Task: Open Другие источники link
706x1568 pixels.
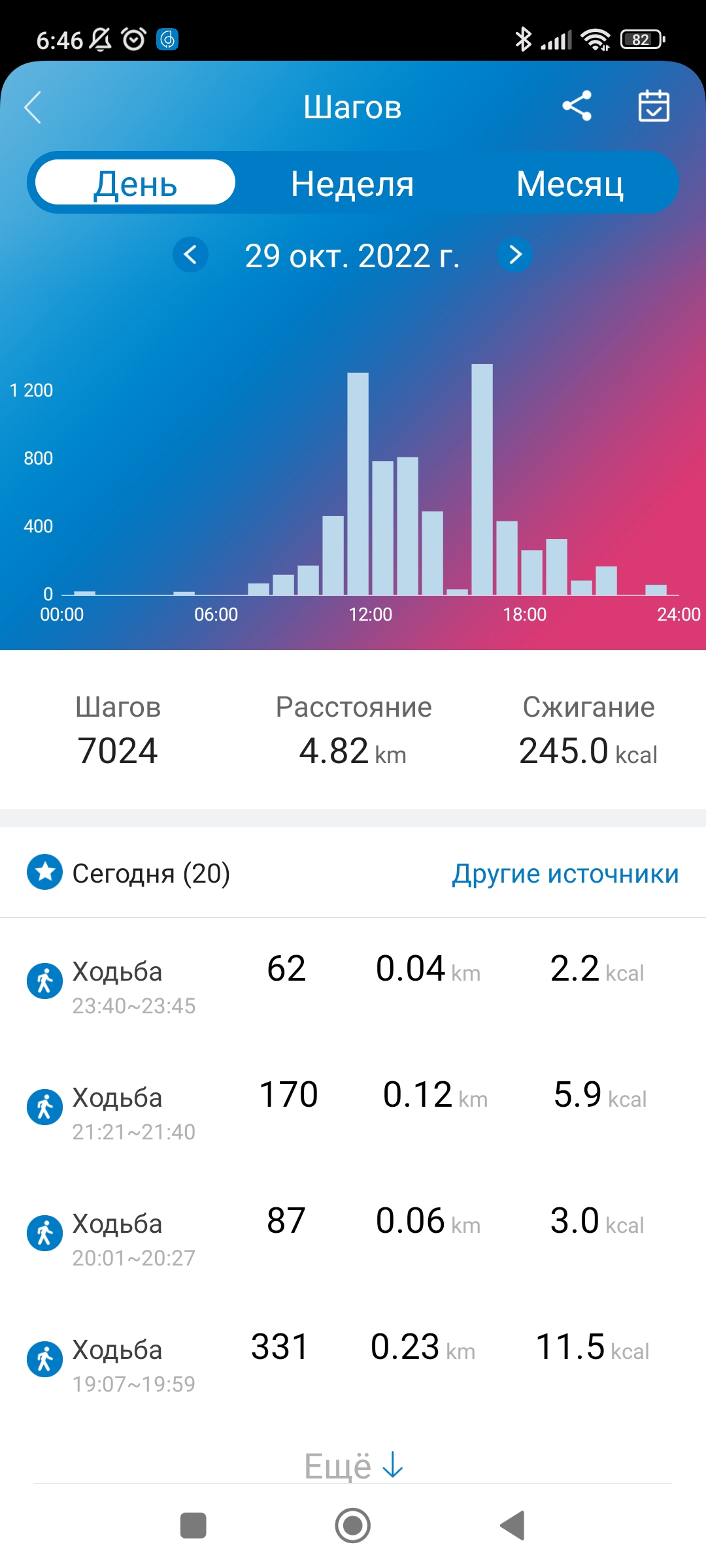Action: point(565,874)
